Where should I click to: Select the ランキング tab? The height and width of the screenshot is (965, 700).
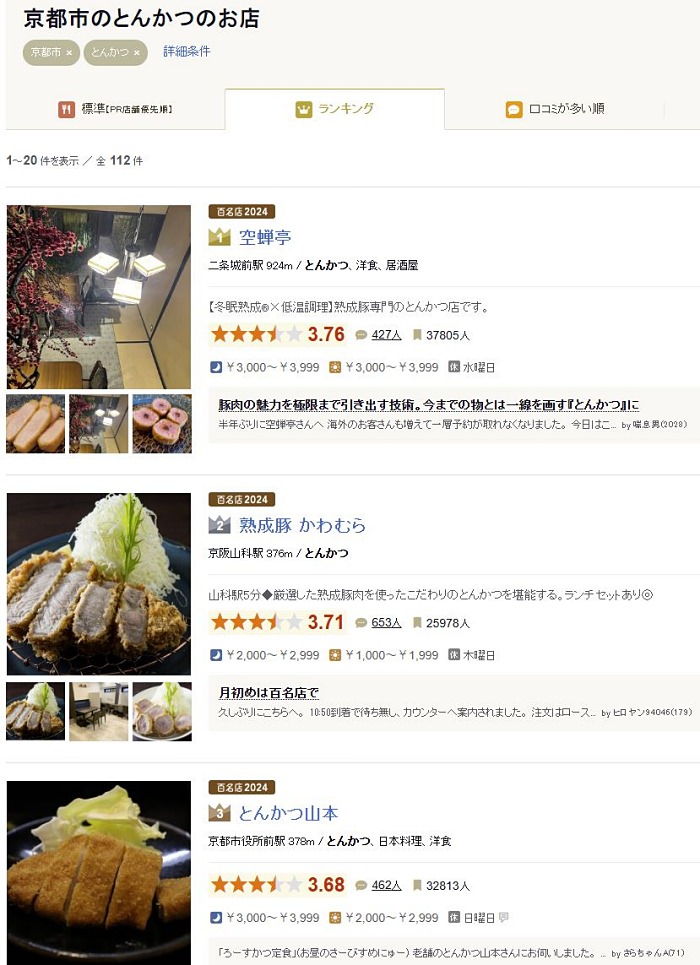(335, 109)
